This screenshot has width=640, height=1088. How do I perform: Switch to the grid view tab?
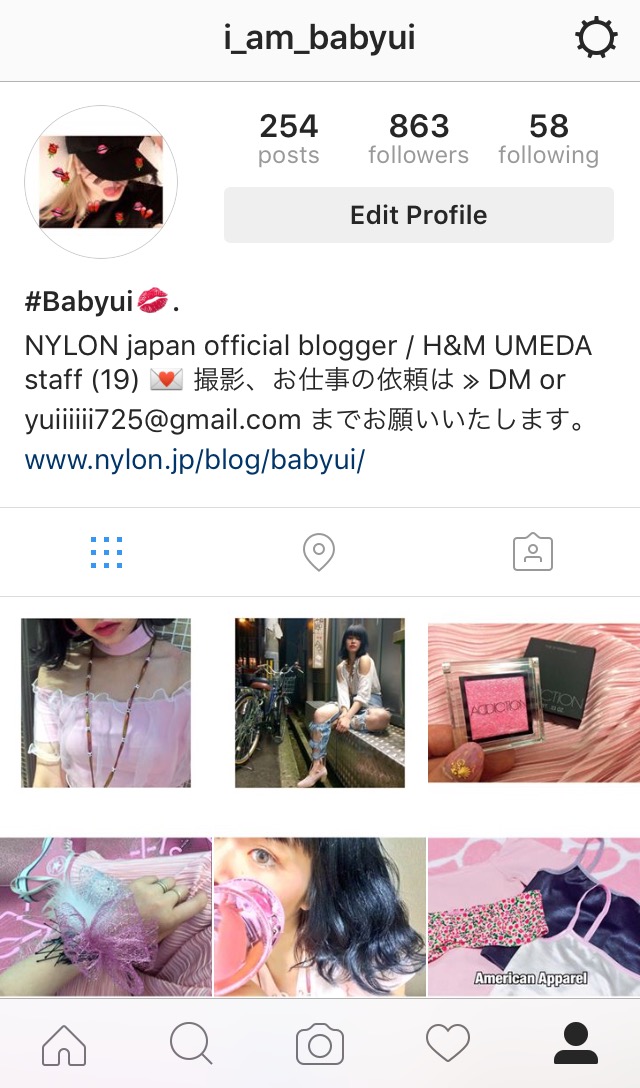click(106, 552)
